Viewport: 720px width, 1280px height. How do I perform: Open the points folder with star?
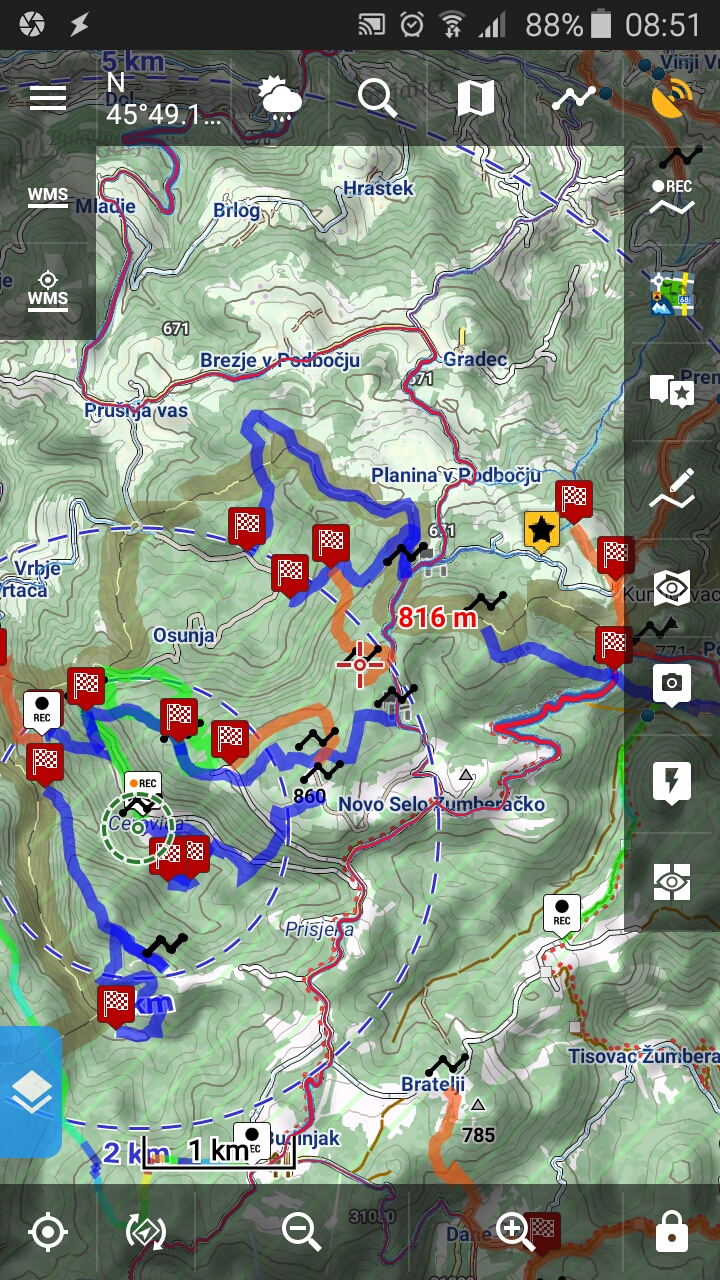pos(672,391)
